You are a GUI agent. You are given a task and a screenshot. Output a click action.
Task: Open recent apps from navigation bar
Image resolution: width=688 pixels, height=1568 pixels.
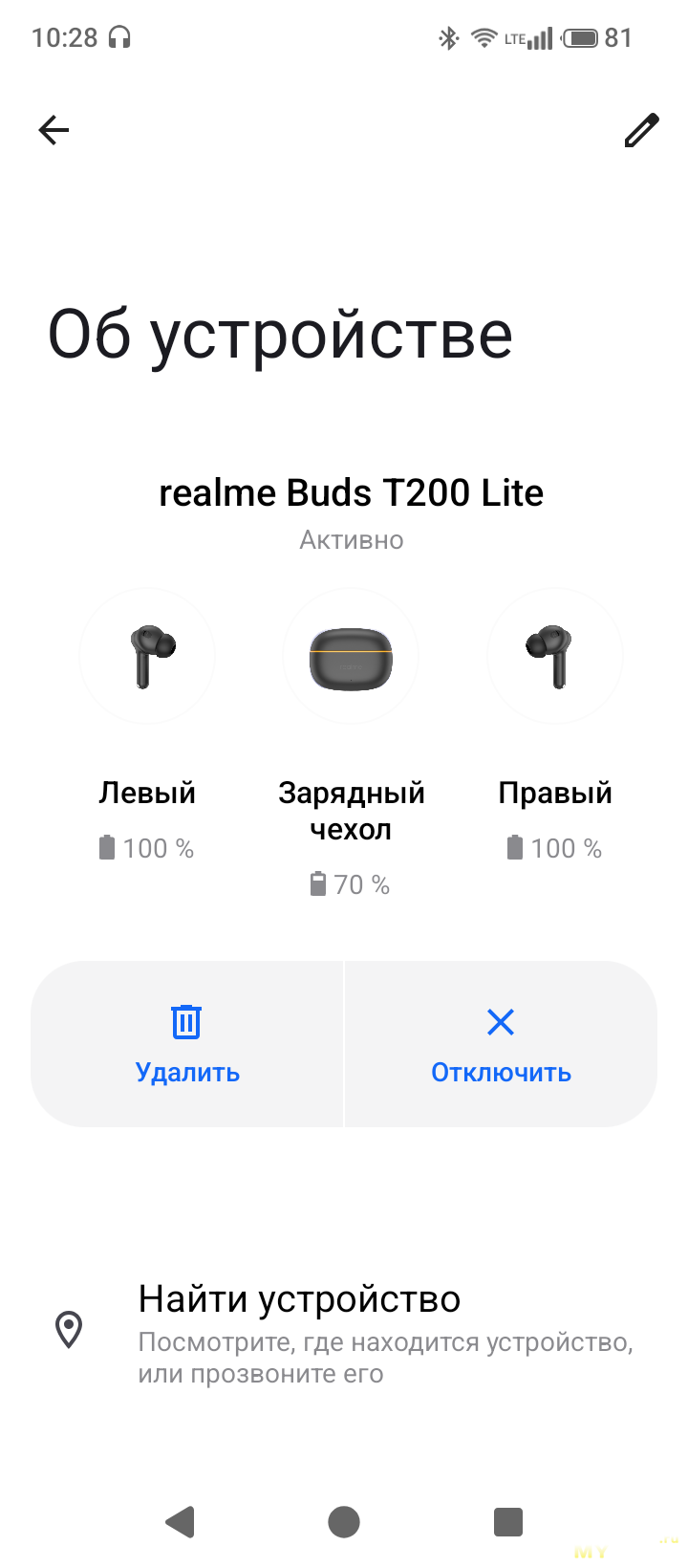508,1521
